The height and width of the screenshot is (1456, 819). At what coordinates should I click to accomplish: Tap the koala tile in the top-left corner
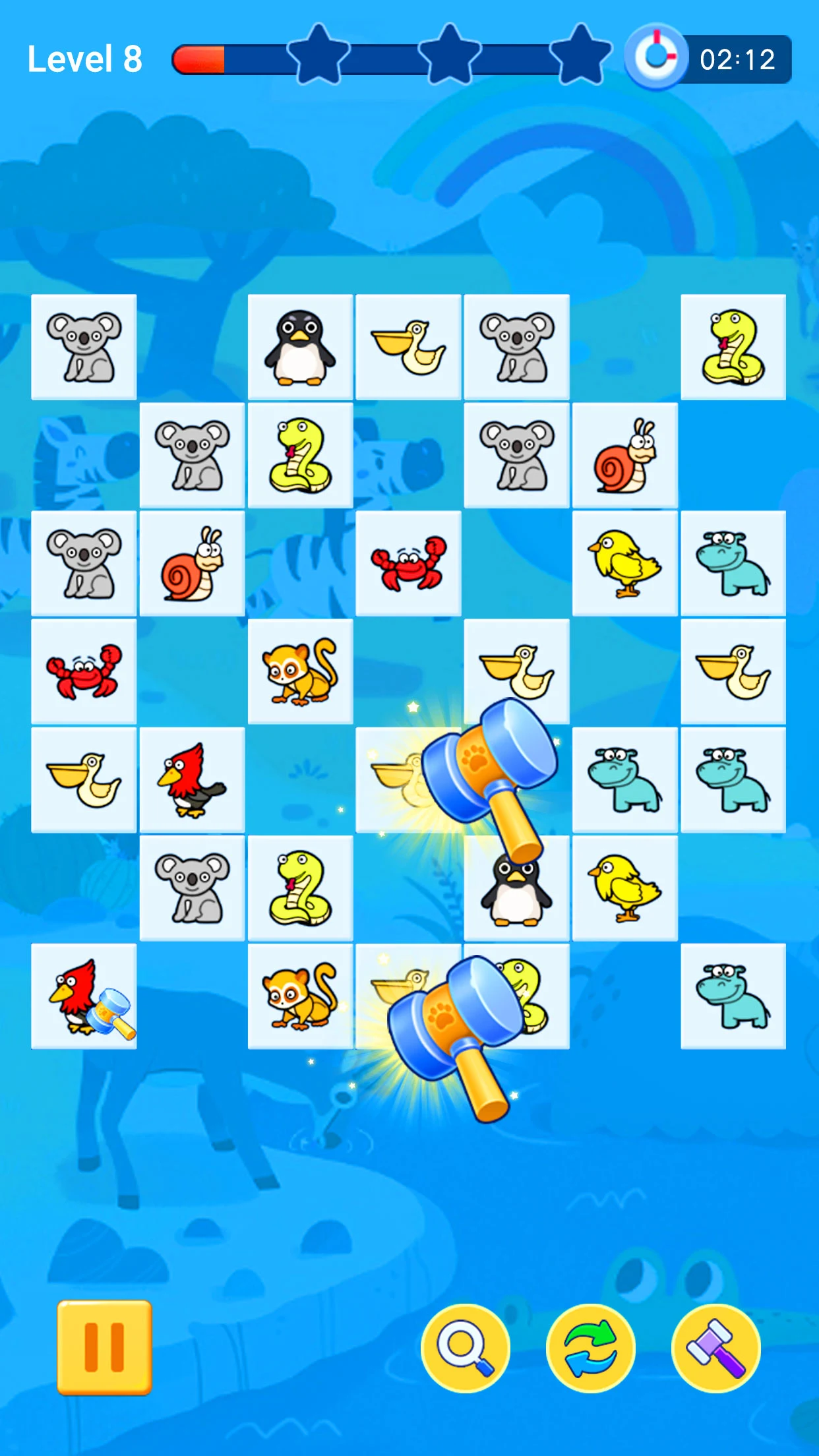point(82,346)
